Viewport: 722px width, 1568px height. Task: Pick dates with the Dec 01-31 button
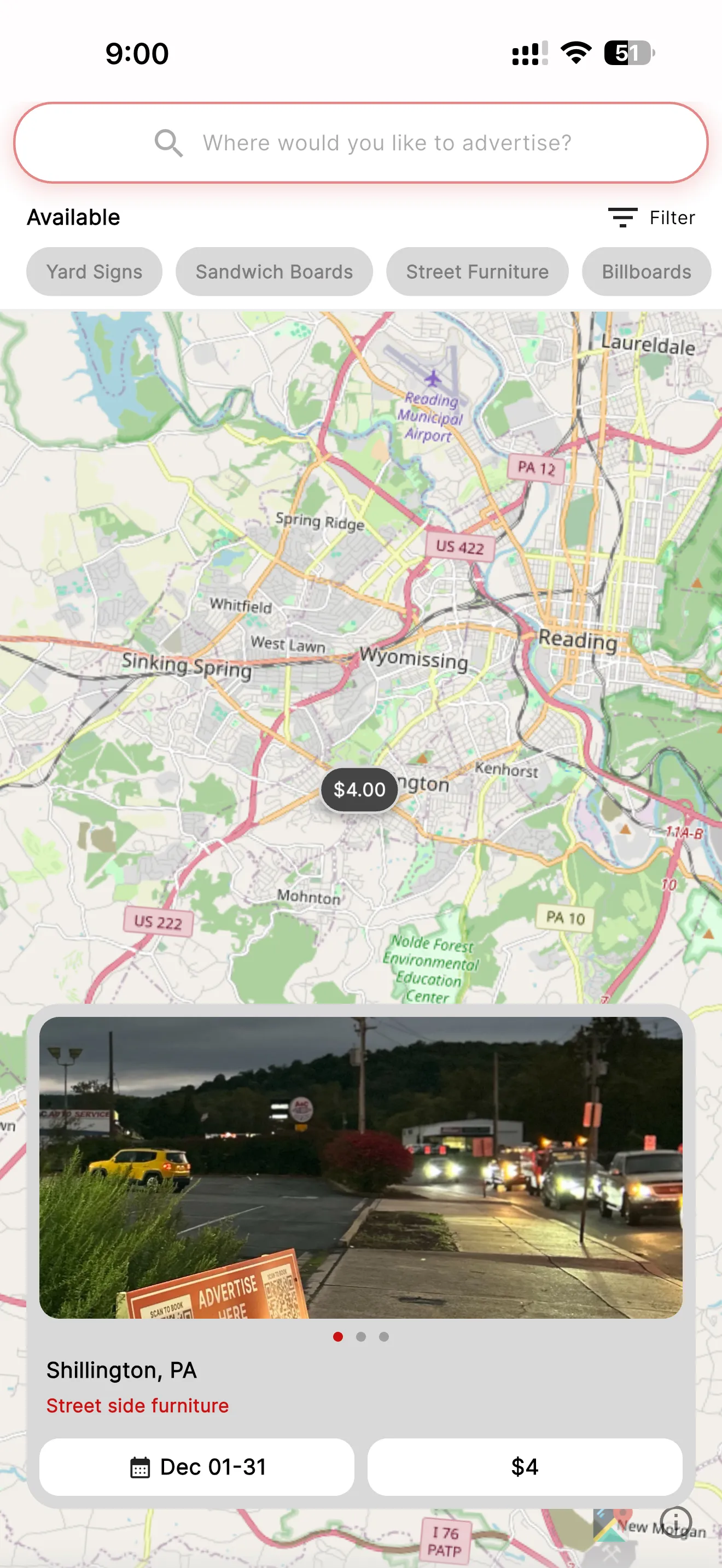pyautogui.click(x=196, y=1466)
